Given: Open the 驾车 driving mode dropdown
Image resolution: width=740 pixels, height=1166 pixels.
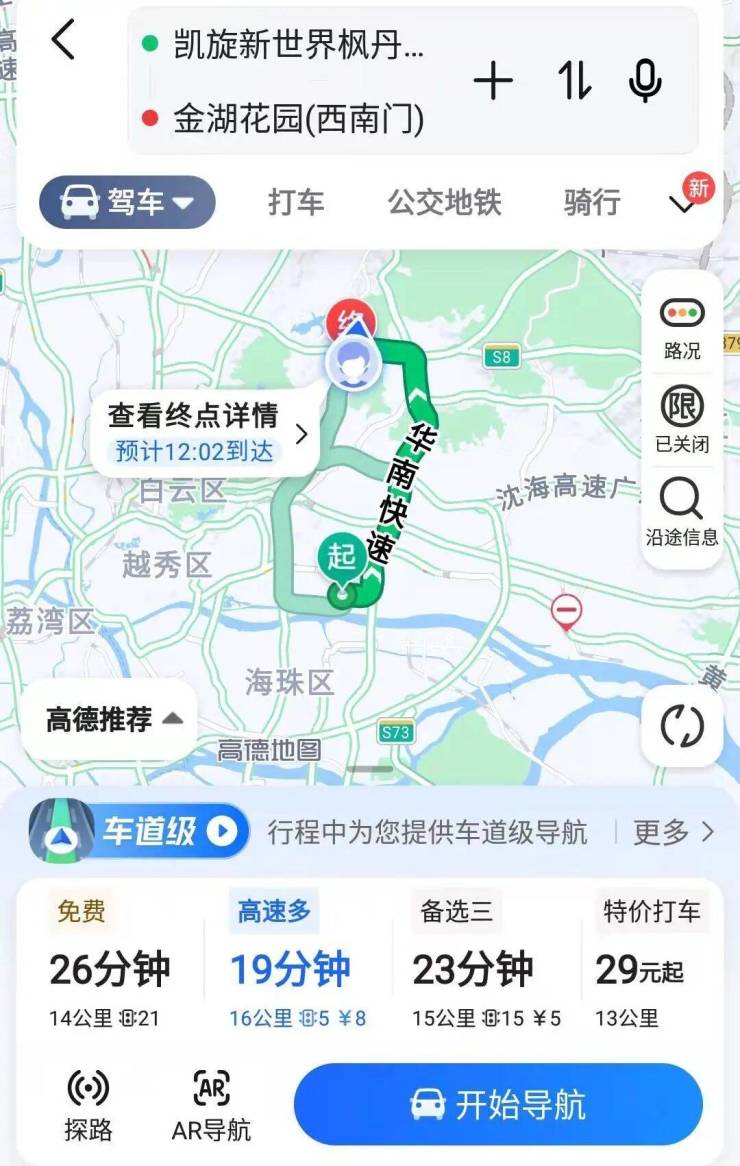Looking at the screenshot, I should 127,203.
